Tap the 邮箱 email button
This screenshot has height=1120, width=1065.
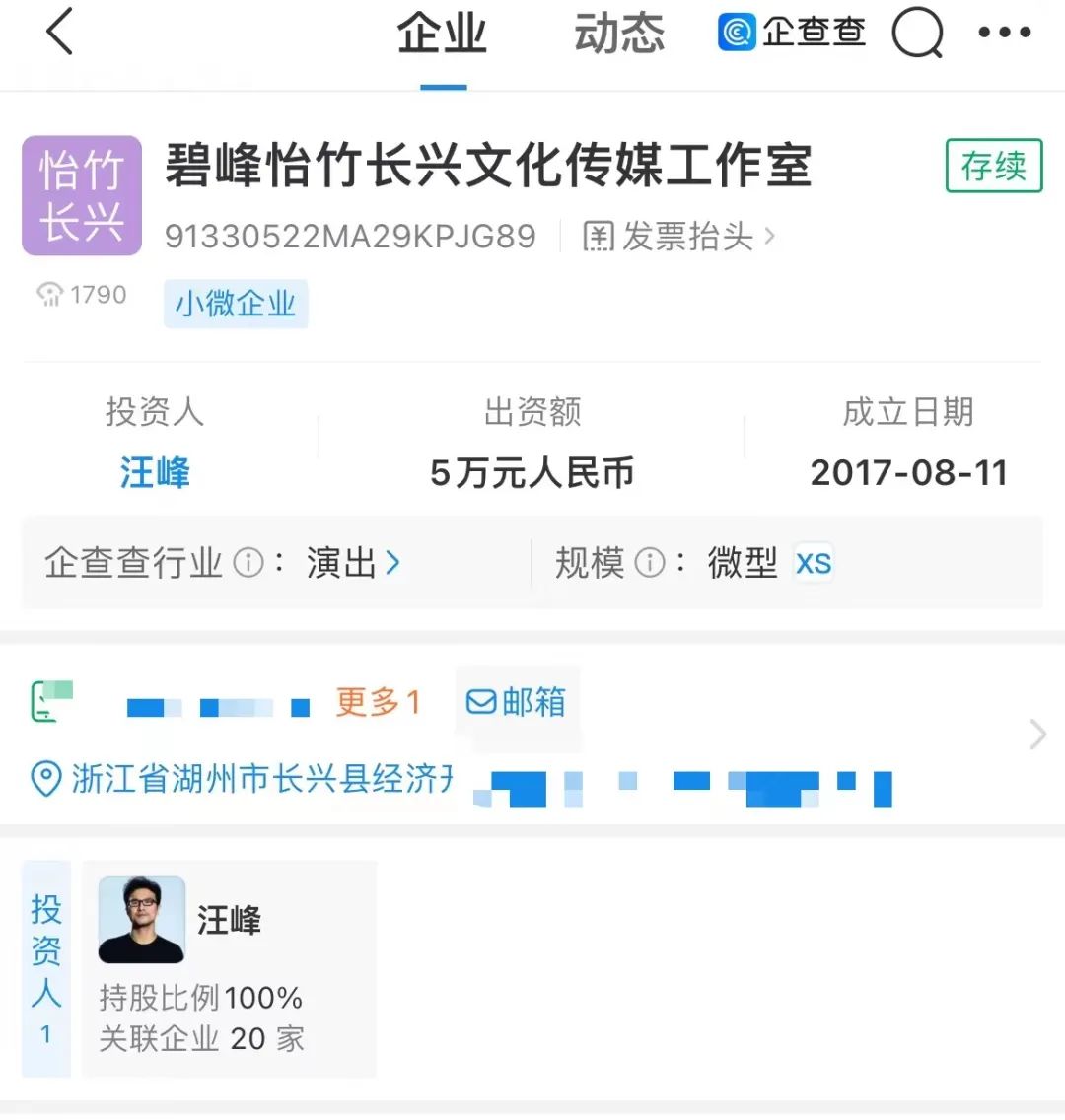(x=517, y=702)
